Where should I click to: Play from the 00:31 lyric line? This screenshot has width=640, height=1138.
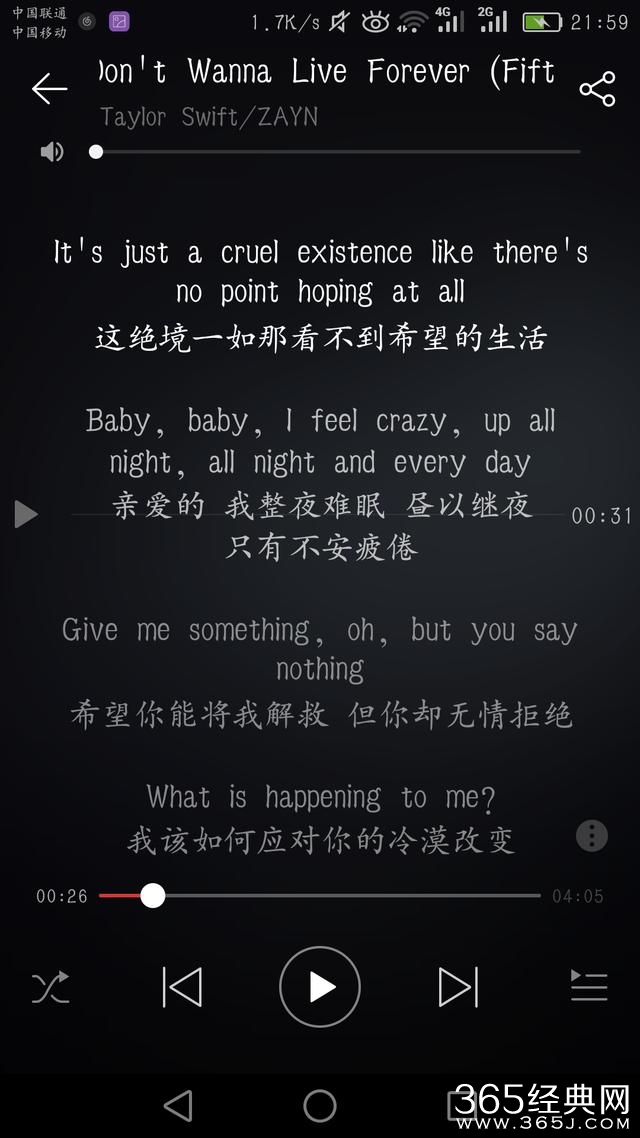click(x=26, y=515)
